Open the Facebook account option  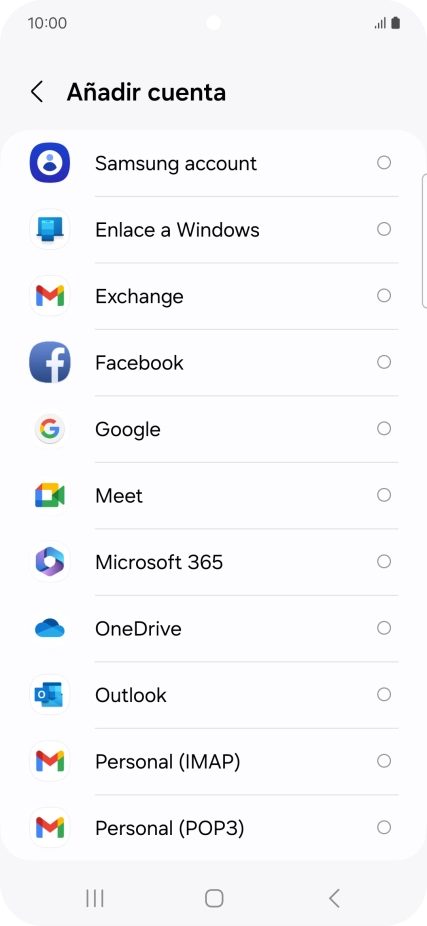[x=213, y=363]
